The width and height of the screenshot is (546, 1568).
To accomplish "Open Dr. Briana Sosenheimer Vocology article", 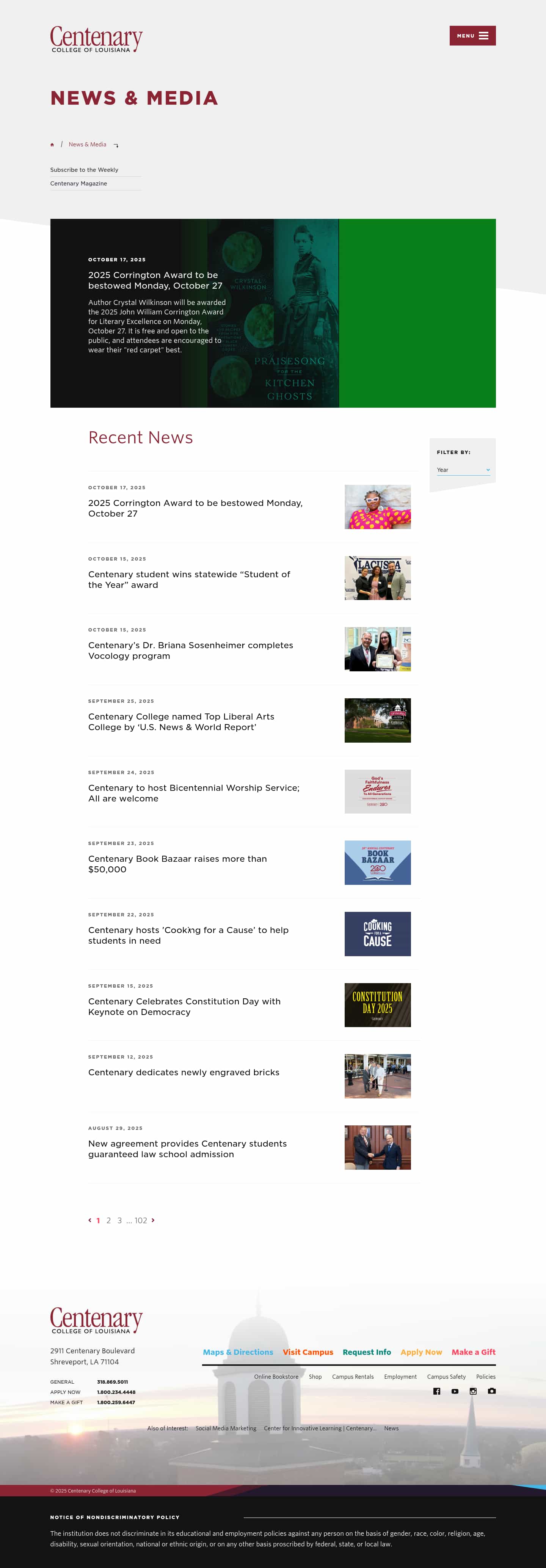I will 190,650.
